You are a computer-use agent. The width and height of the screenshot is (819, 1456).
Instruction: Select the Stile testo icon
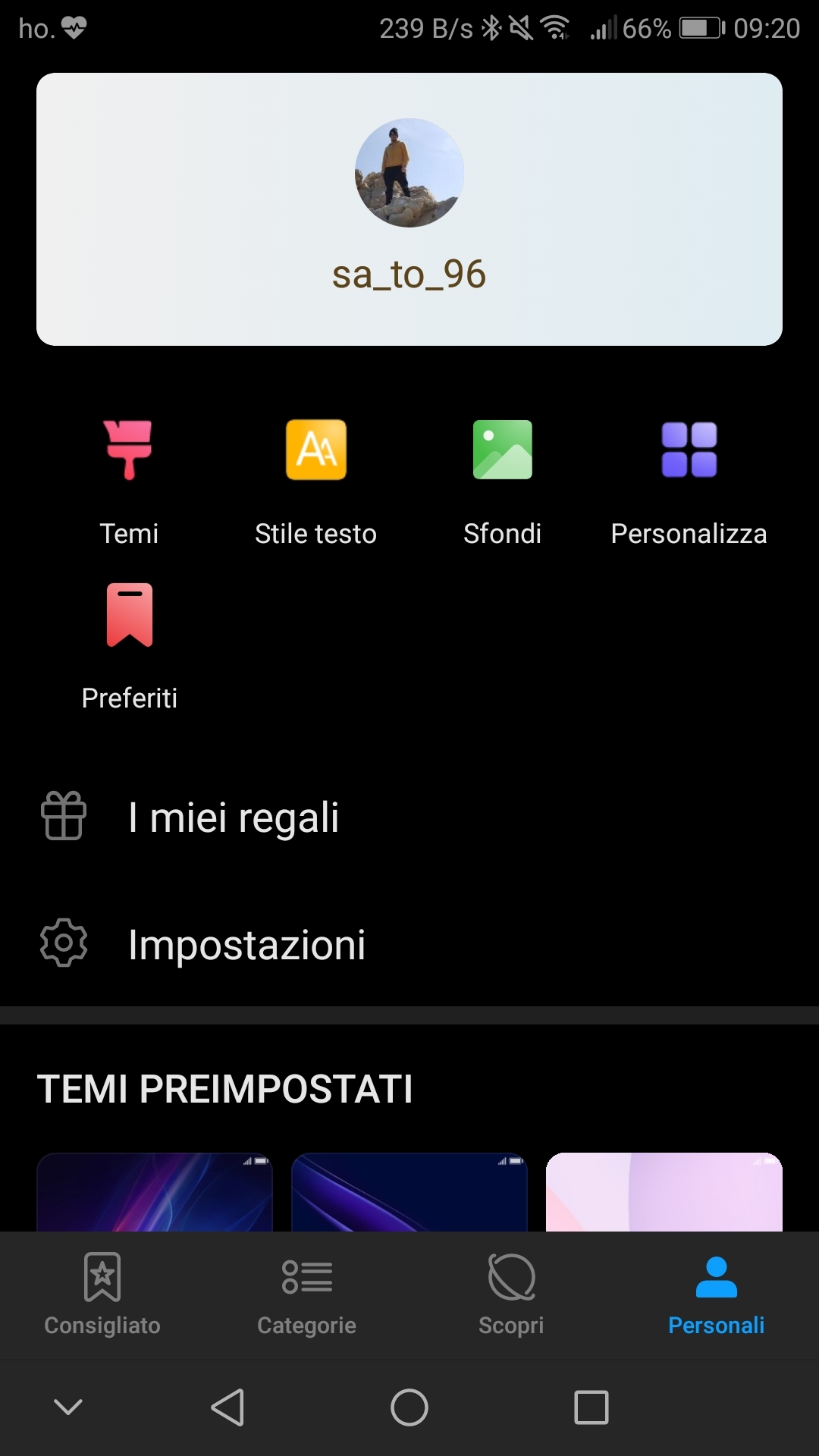coord(316,450)
